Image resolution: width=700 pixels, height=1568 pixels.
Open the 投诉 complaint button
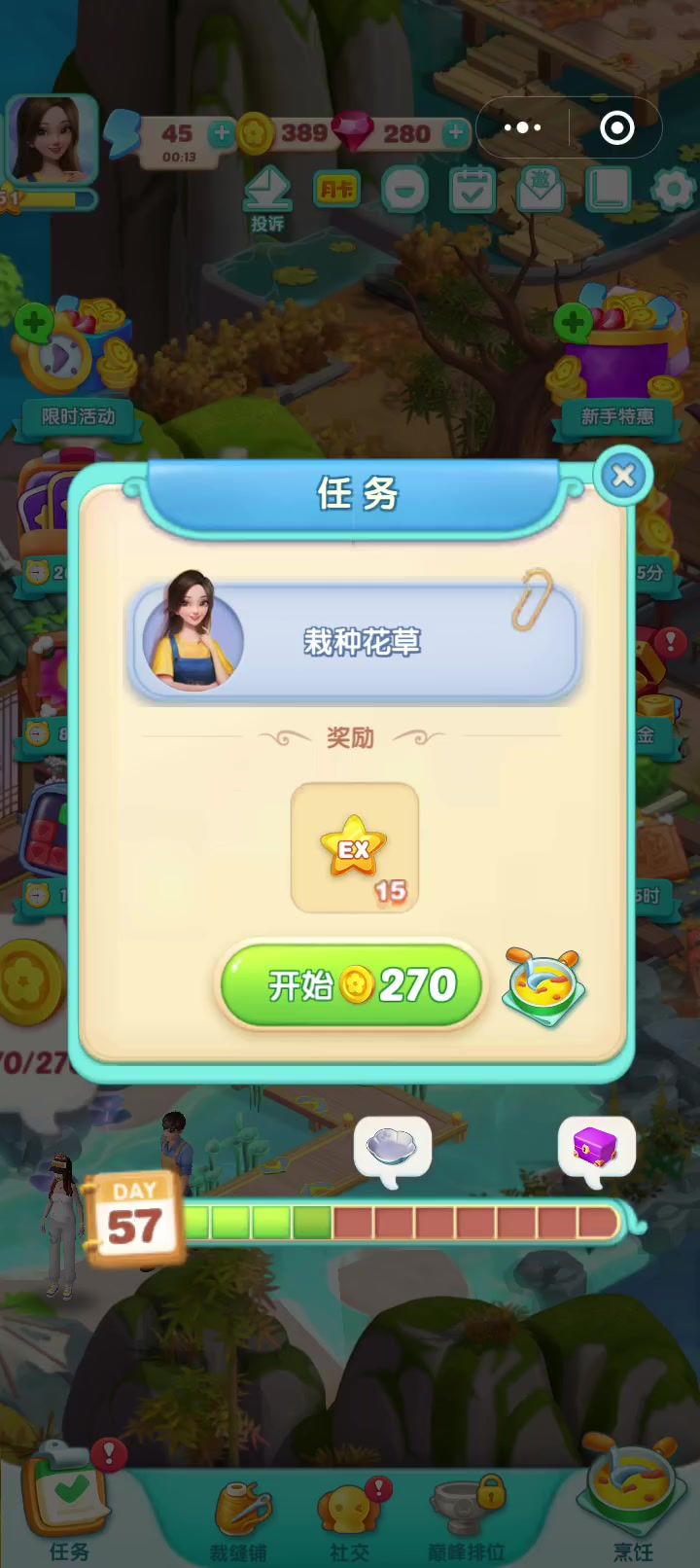coord(267,199)
